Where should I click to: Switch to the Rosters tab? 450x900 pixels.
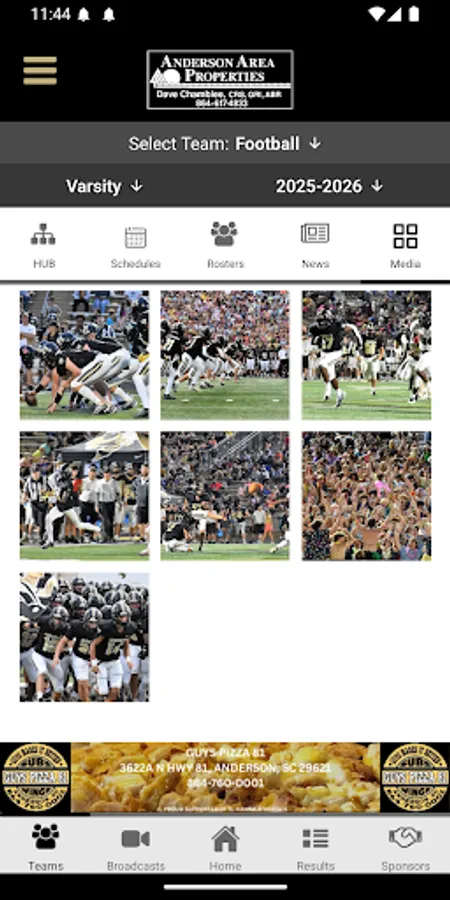225,246
